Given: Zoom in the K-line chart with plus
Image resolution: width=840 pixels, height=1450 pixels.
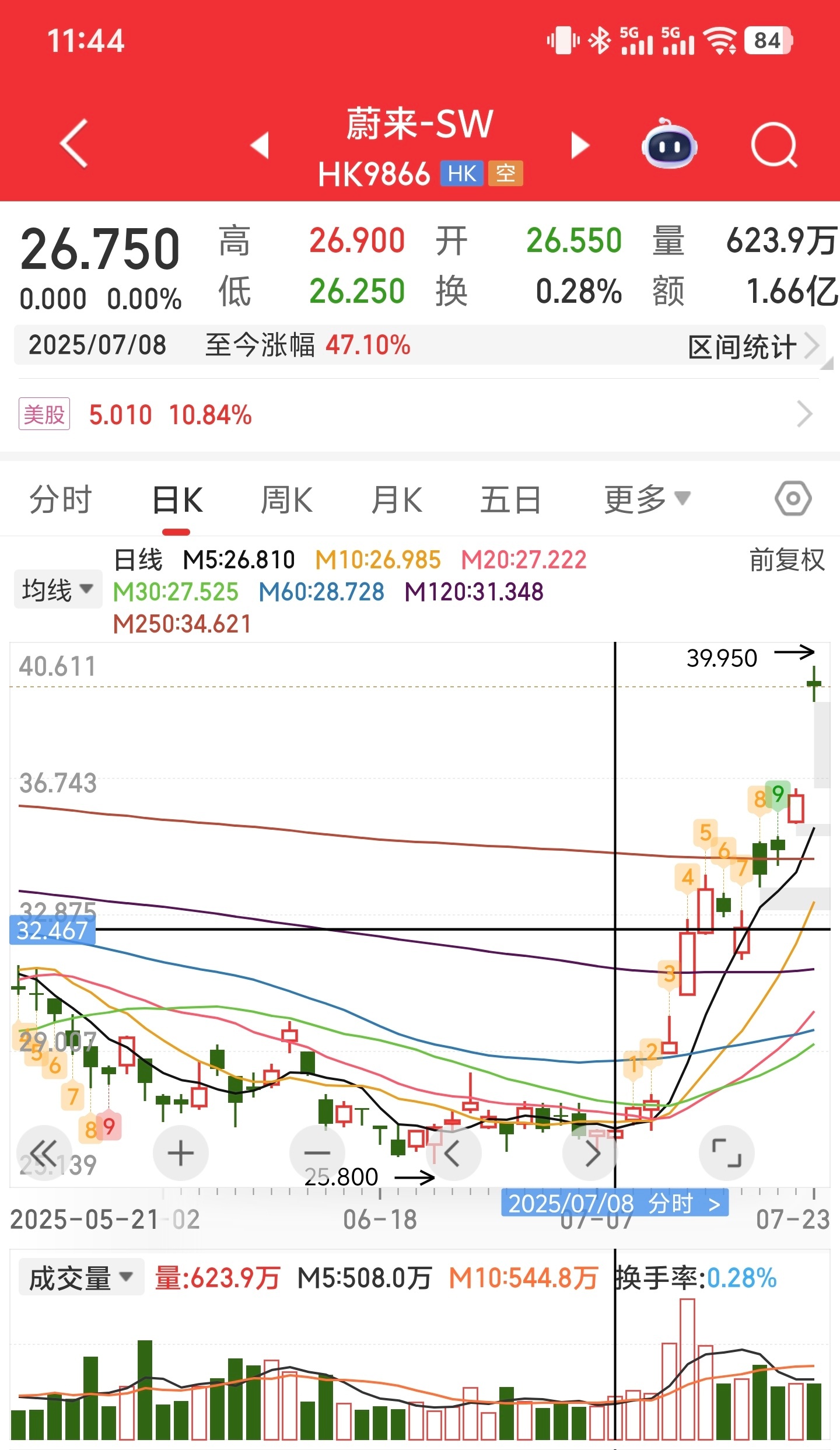Looking at the screenshot, I should click(180, 1153).
